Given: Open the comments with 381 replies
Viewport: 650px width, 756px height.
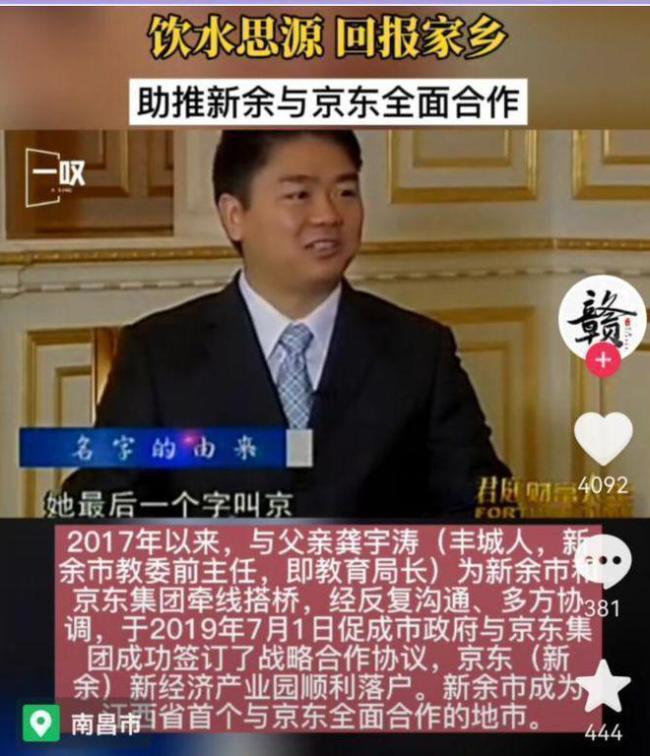Looking at the screenshot, I should click(602, 564).
